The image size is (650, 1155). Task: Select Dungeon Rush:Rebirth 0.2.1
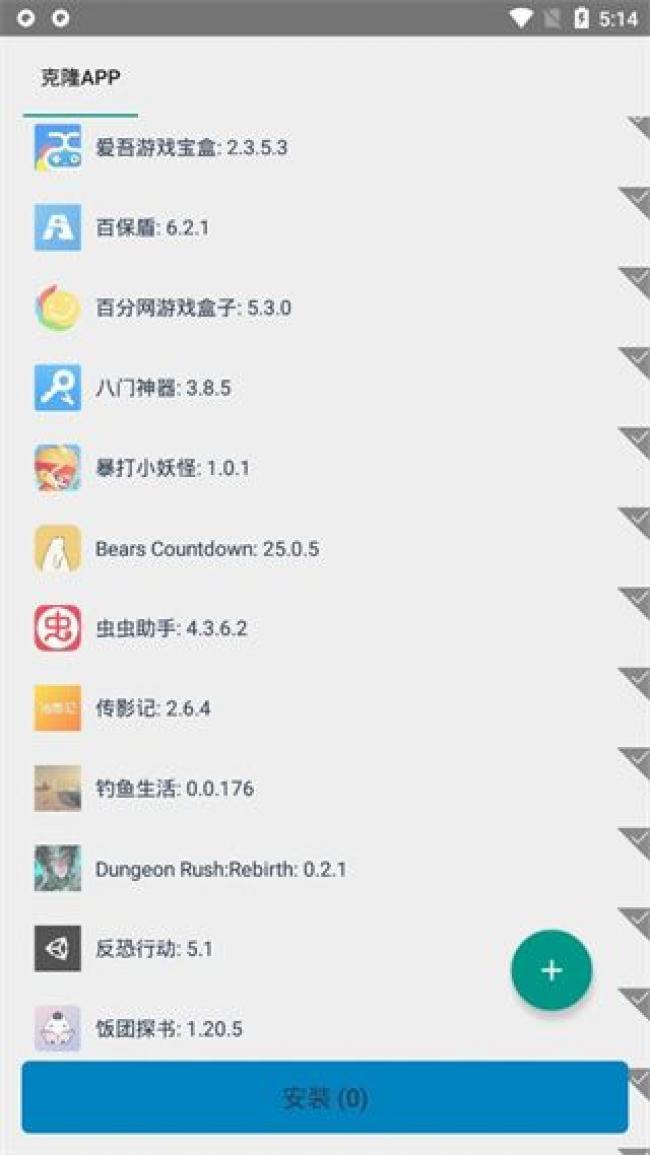click(x=325, y=869)
